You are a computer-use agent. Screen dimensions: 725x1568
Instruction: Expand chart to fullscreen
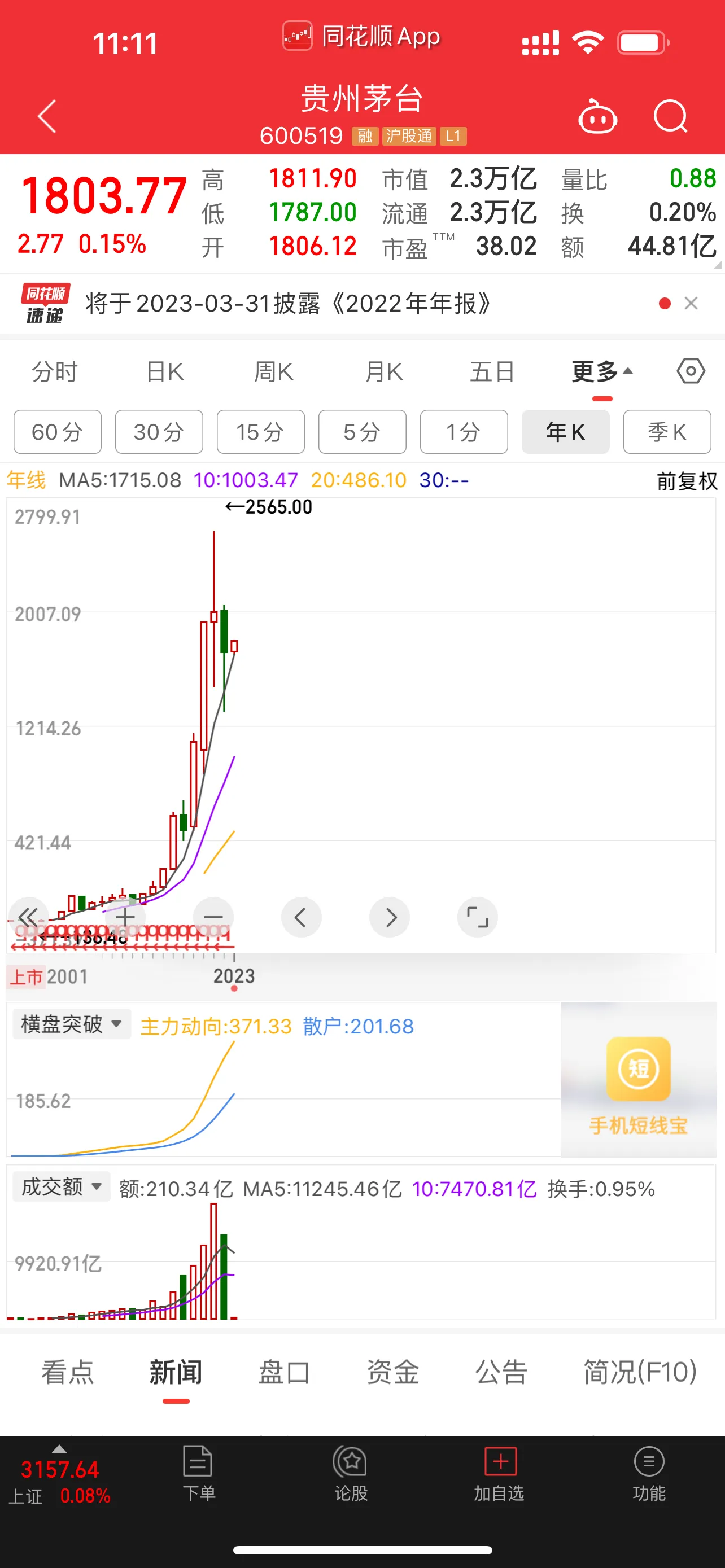[477, 917]
